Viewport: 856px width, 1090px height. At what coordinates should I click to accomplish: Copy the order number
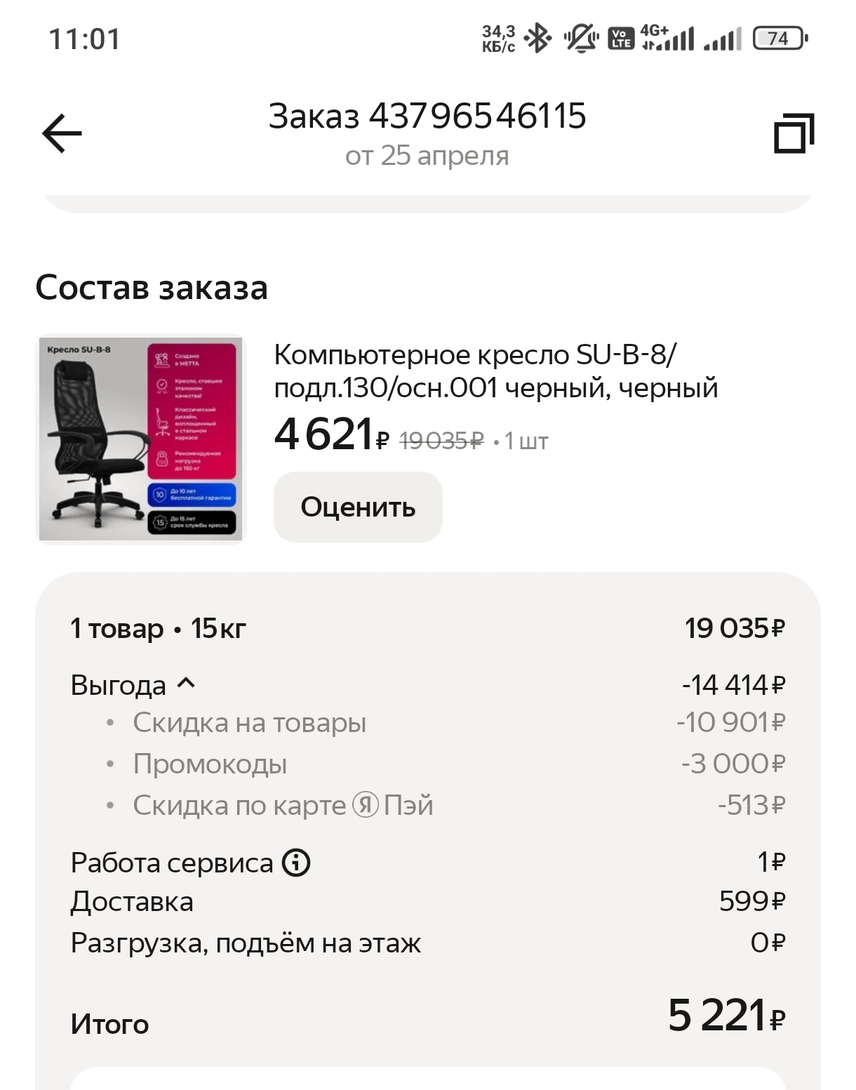[x=794, y=133]
